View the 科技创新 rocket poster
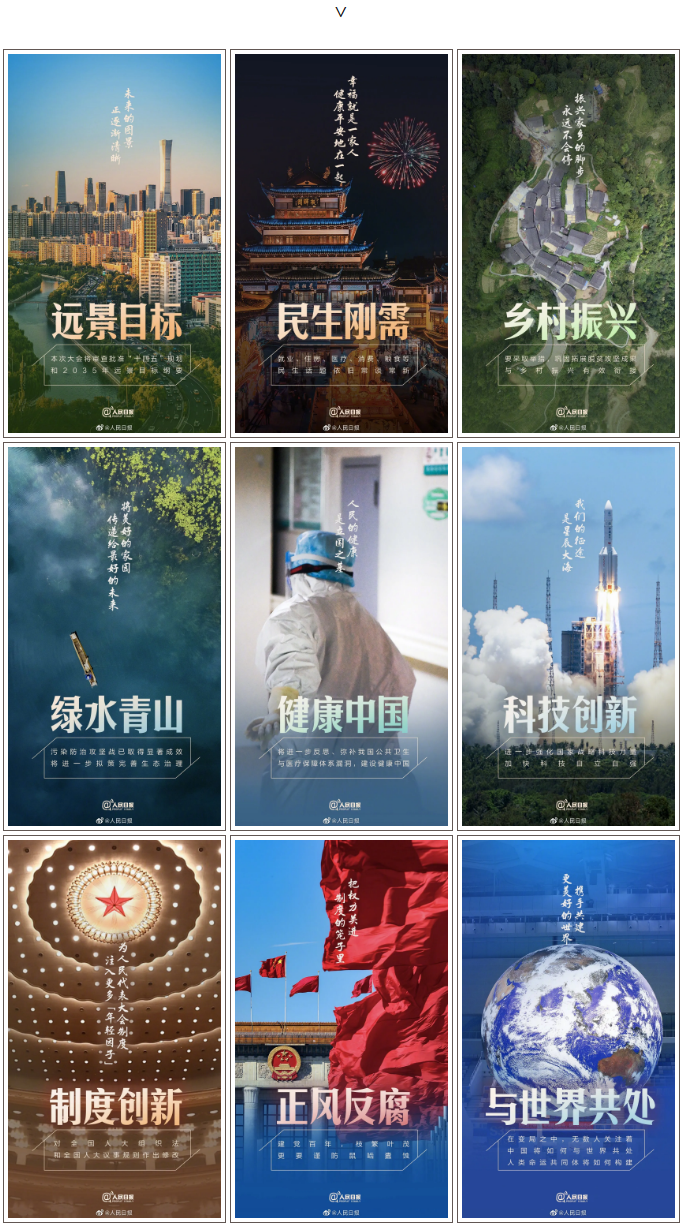 tap(568, 636)
